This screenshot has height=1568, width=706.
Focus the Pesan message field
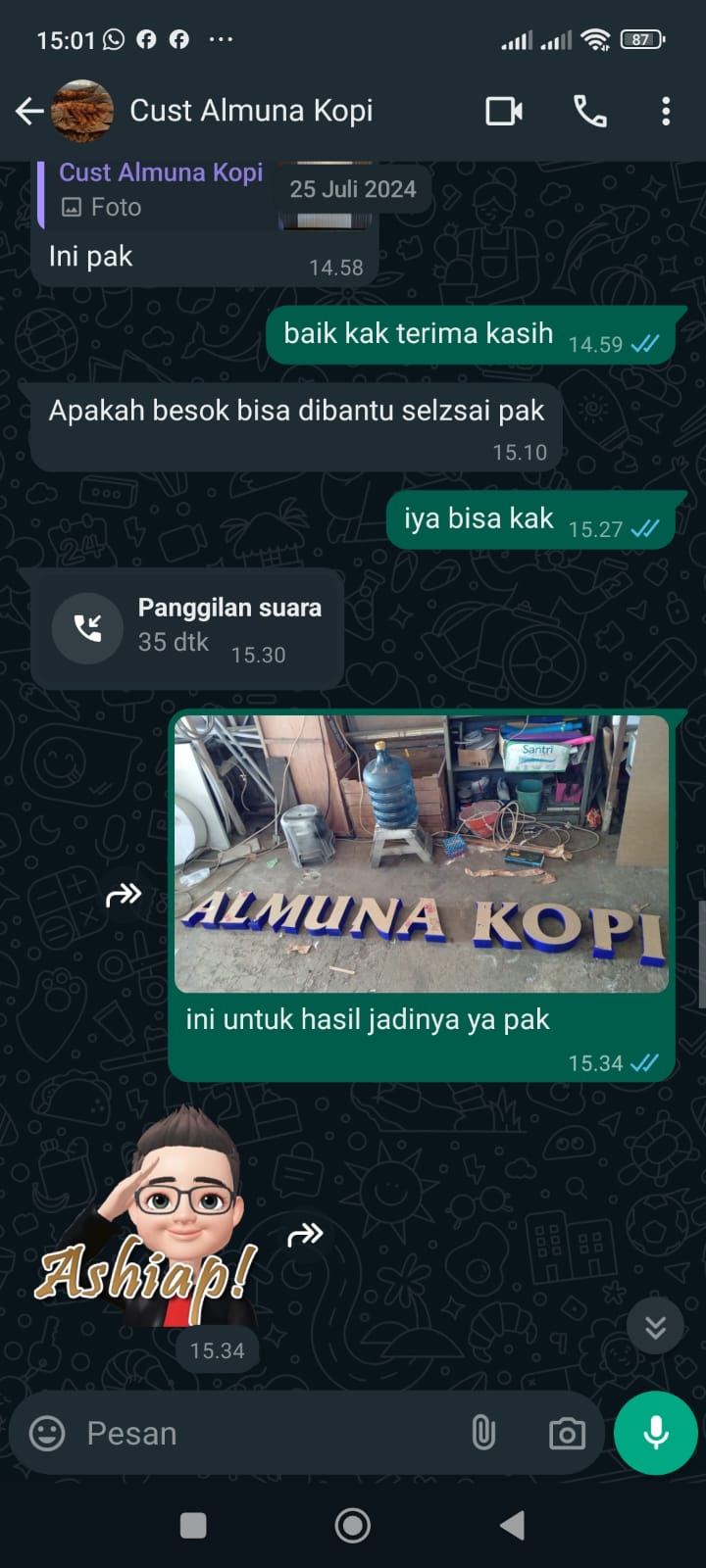(x=265, y=1434)
